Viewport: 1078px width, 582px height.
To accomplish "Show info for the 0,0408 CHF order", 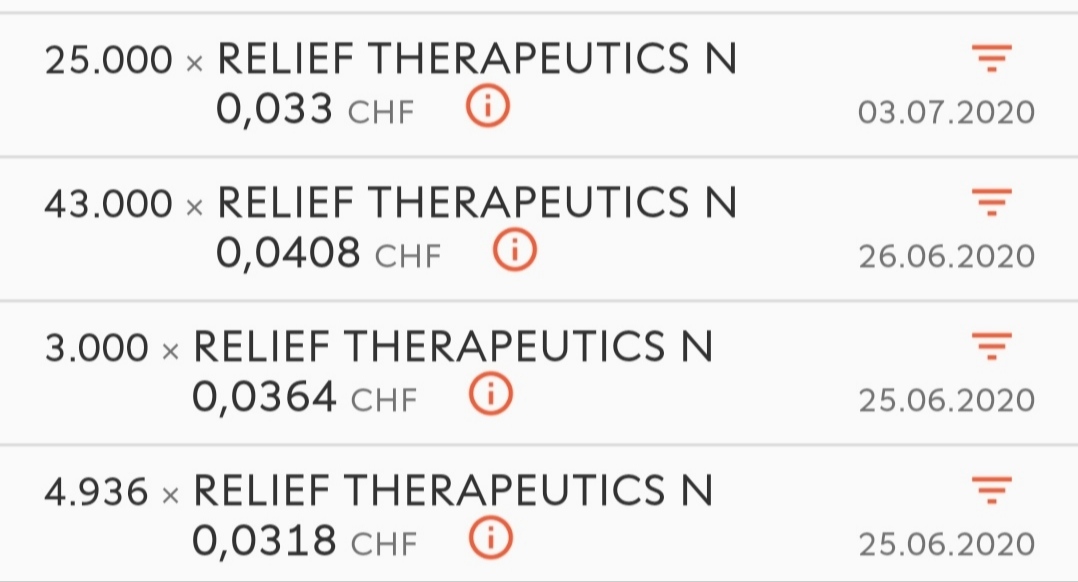I will pos(515,253).
